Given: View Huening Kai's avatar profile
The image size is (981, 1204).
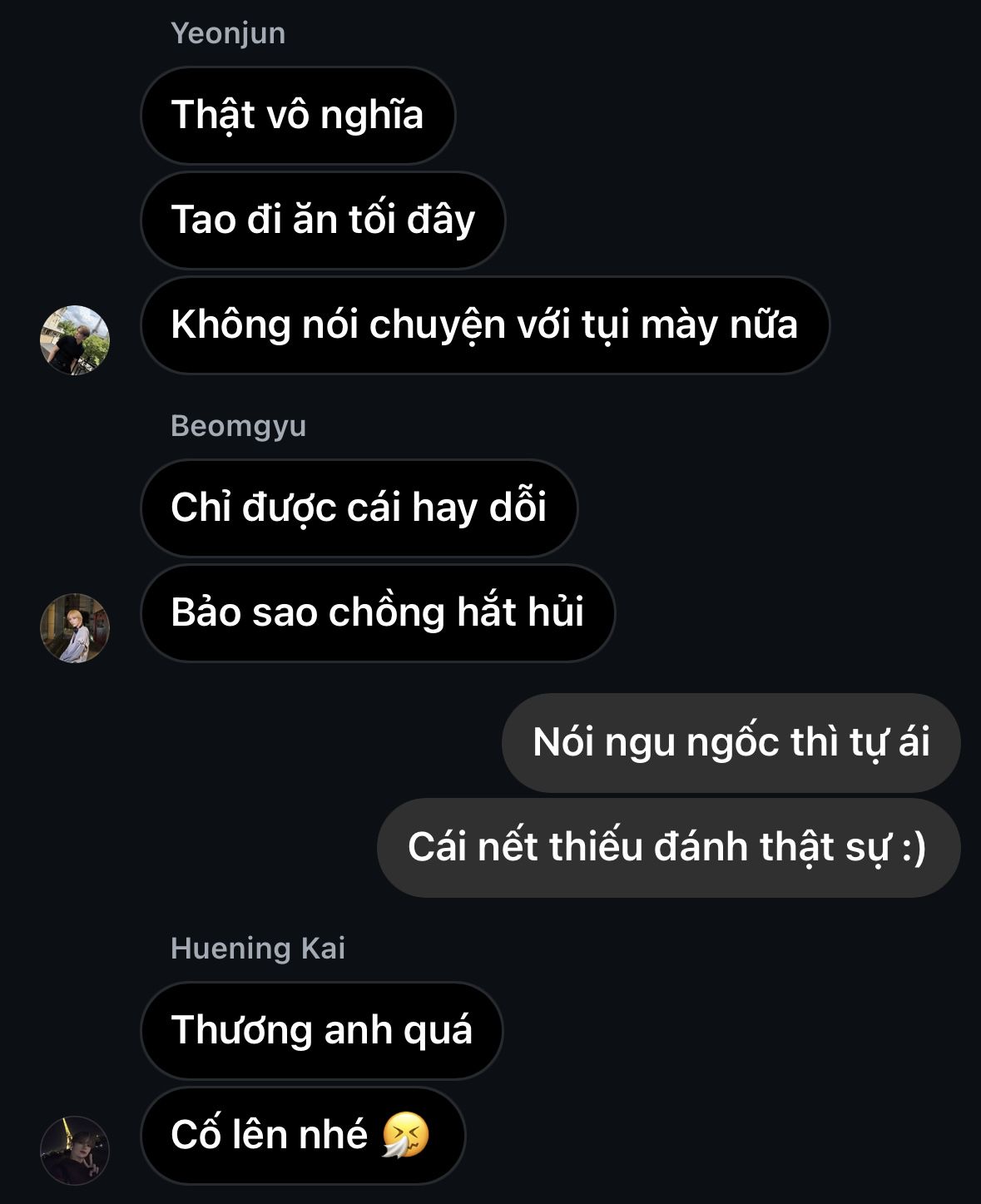Looking at the screenshot, I should (x=75, y=1151).
